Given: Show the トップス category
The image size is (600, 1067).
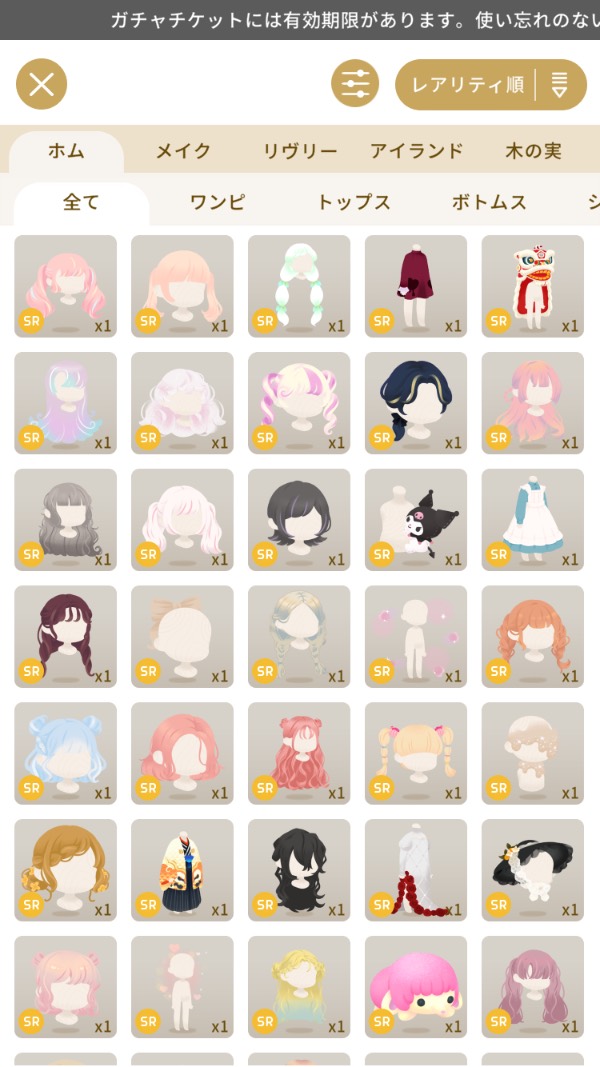Looking at the screenshot, I should [353, 203].
